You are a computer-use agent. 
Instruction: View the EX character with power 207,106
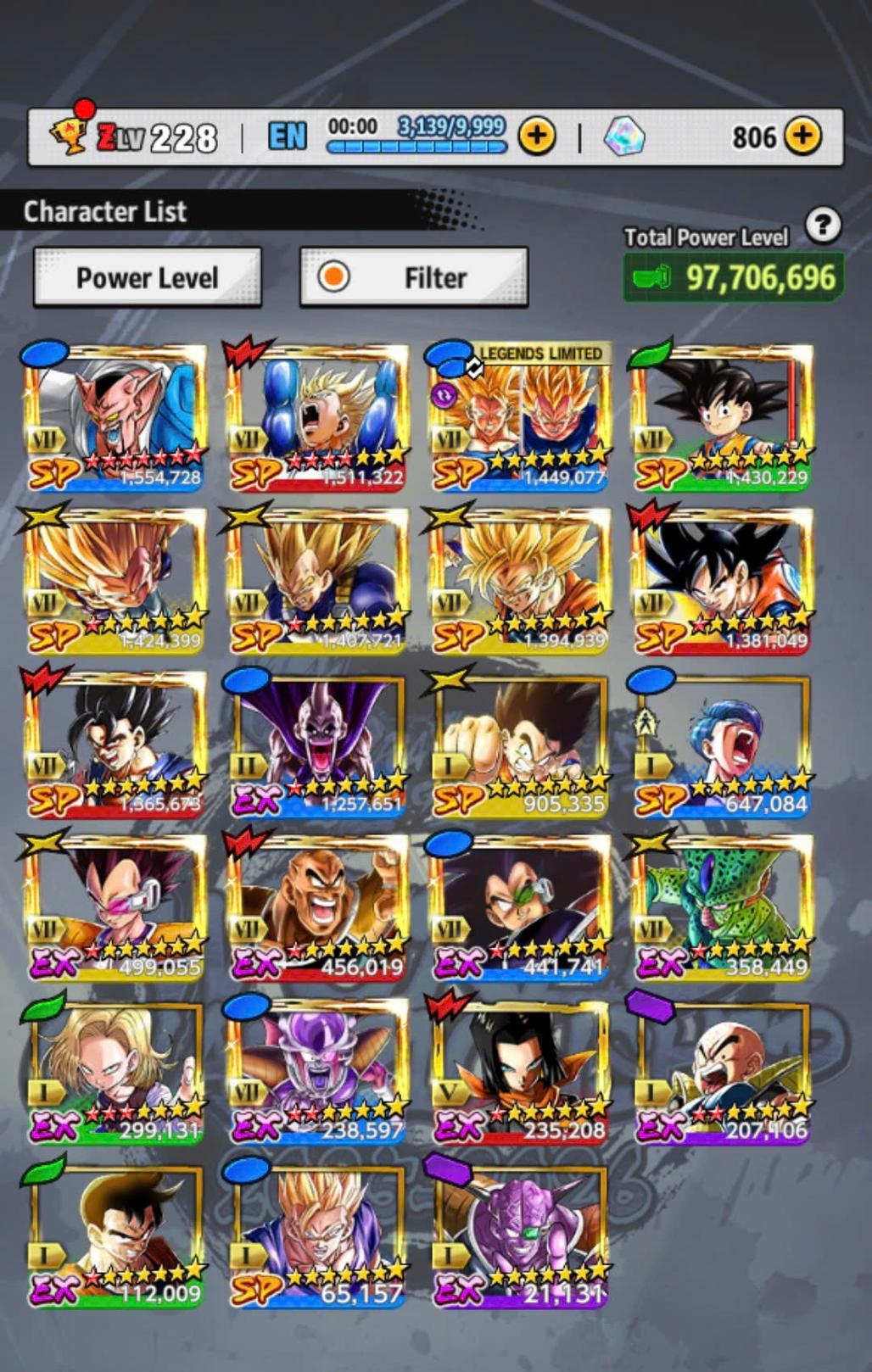click(x=722, y=1071)
